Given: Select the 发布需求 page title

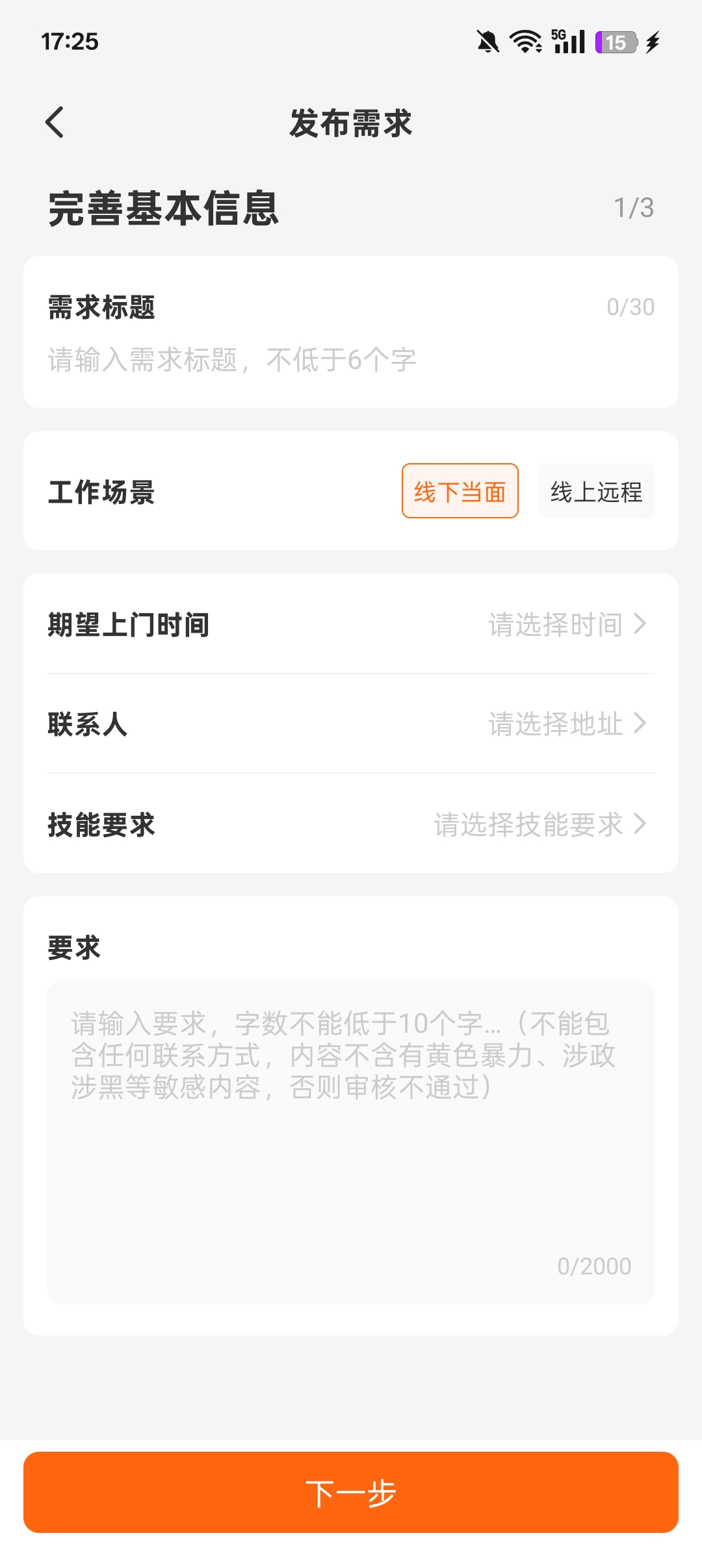Looking at the screenshot, I should click(351, 125).
